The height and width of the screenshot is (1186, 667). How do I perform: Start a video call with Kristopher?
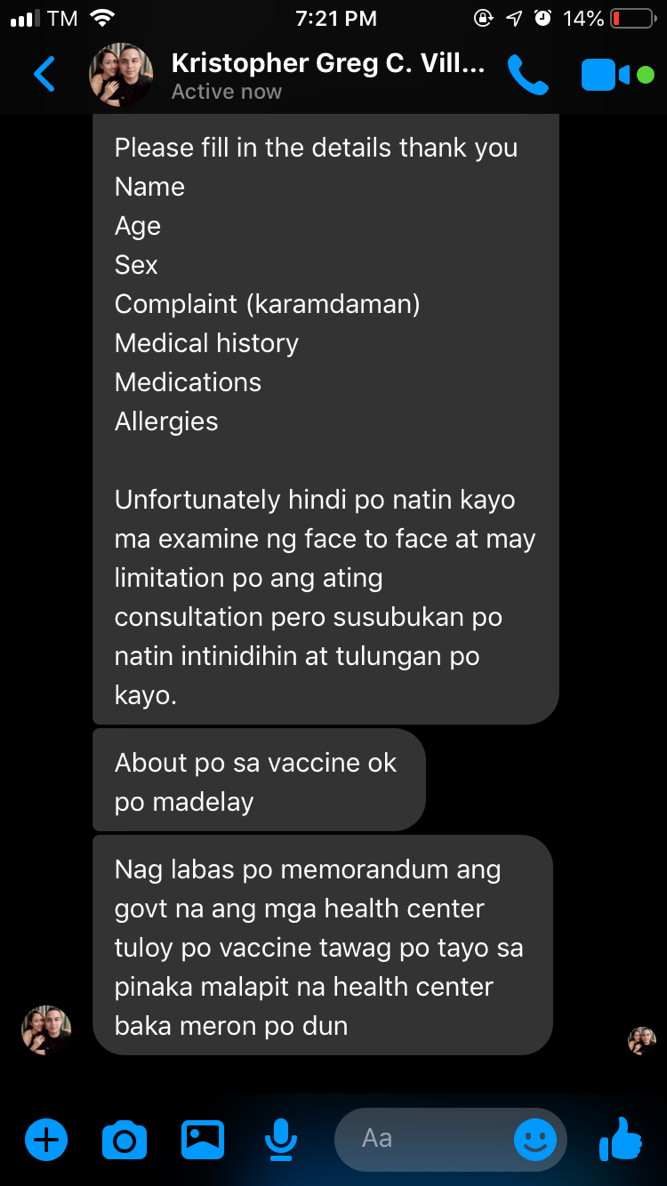coord(606,75)
